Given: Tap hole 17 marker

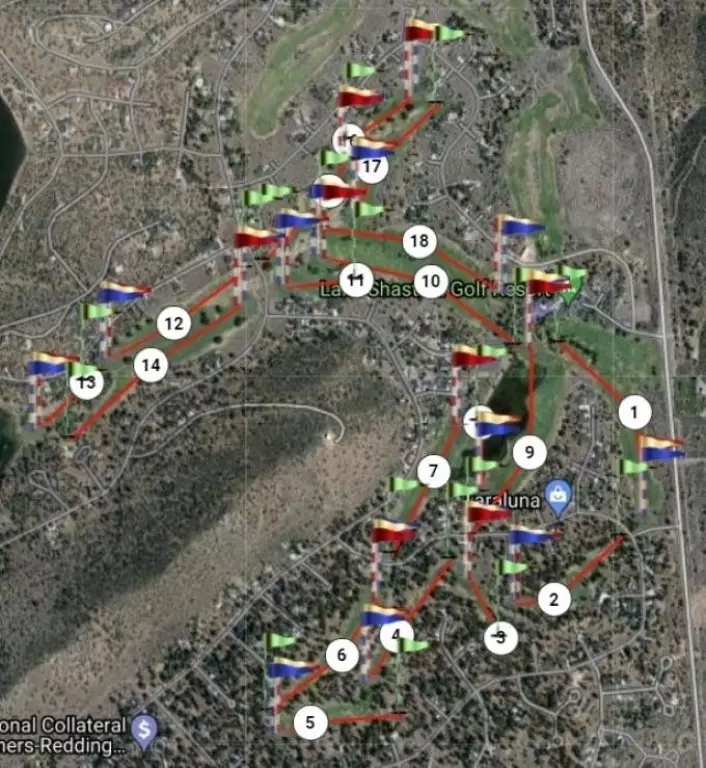Looking at the screenshot, I should pos(371,167).
